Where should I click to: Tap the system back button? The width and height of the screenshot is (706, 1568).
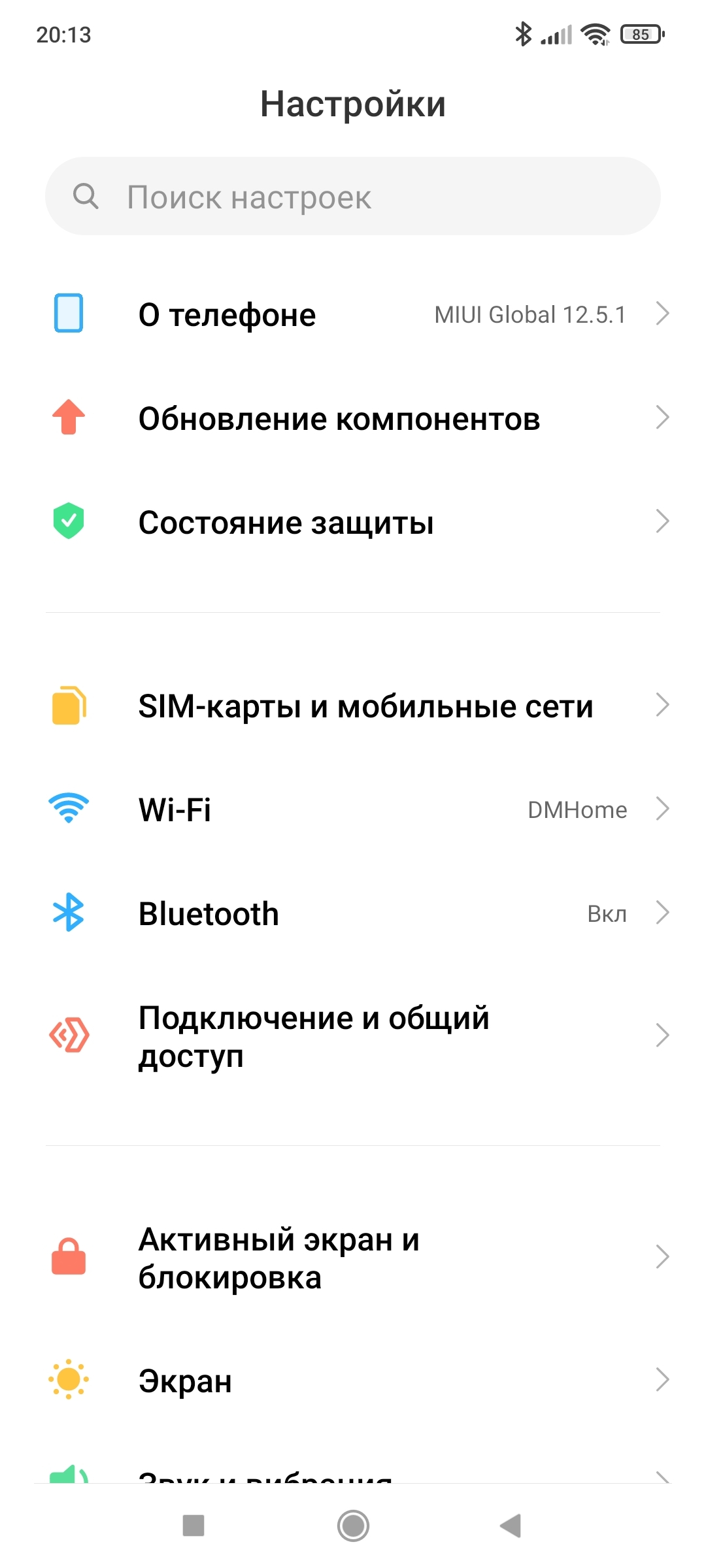point(511,1526)
